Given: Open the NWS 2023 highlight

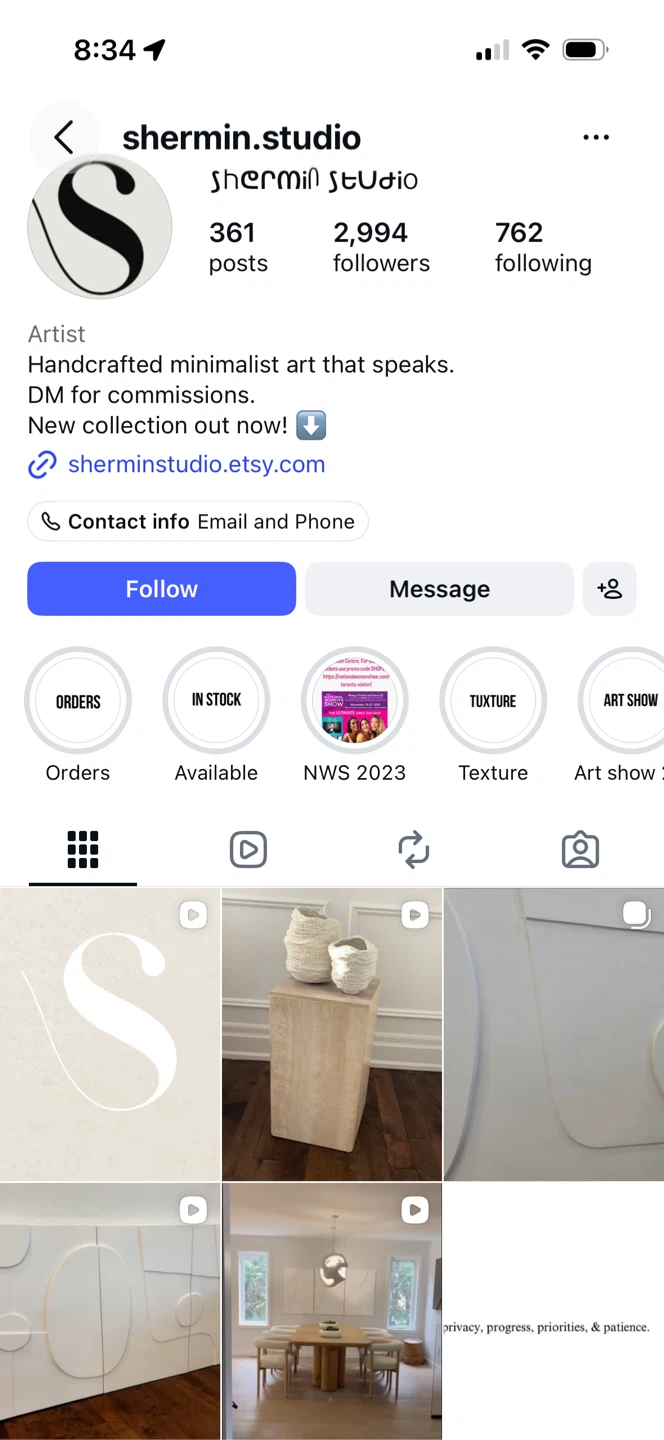Looking at the screenshot, I should [354, 701].
